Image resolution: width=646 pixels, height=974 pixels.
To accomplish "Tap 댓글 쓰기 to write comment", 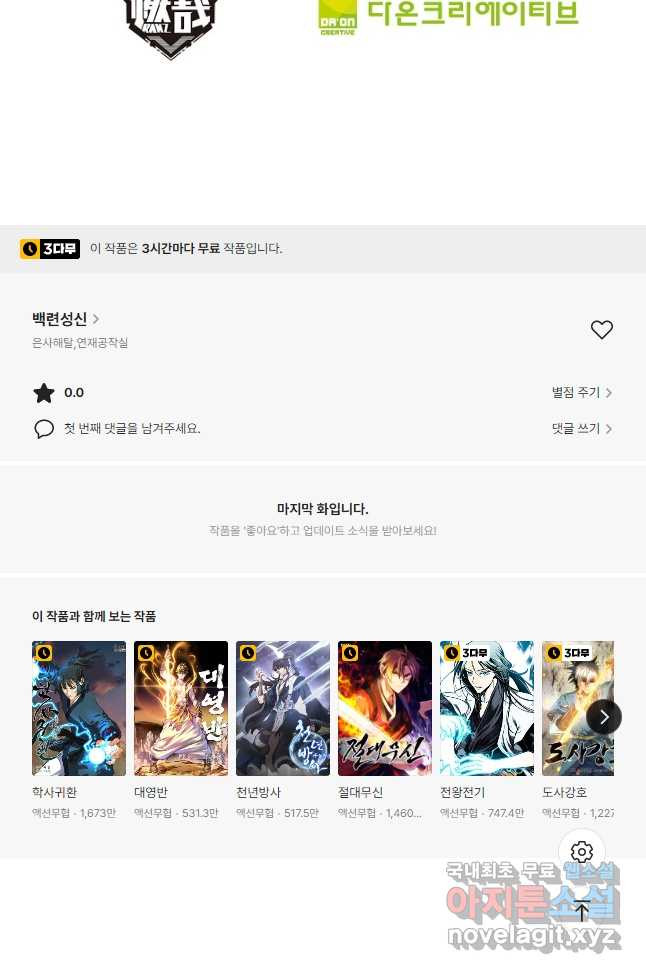I will [x=581, y=428].
